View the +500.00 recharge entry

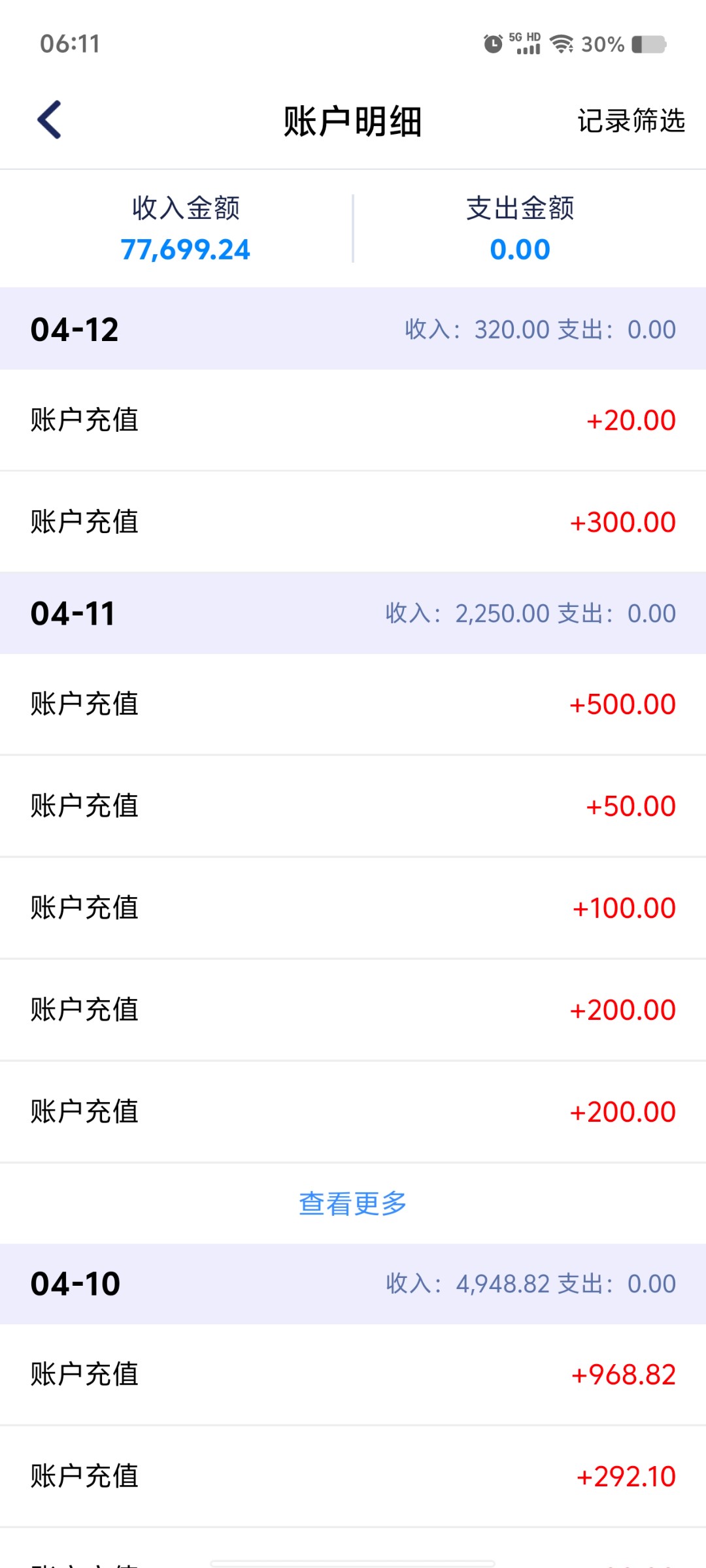coord(353,704)
